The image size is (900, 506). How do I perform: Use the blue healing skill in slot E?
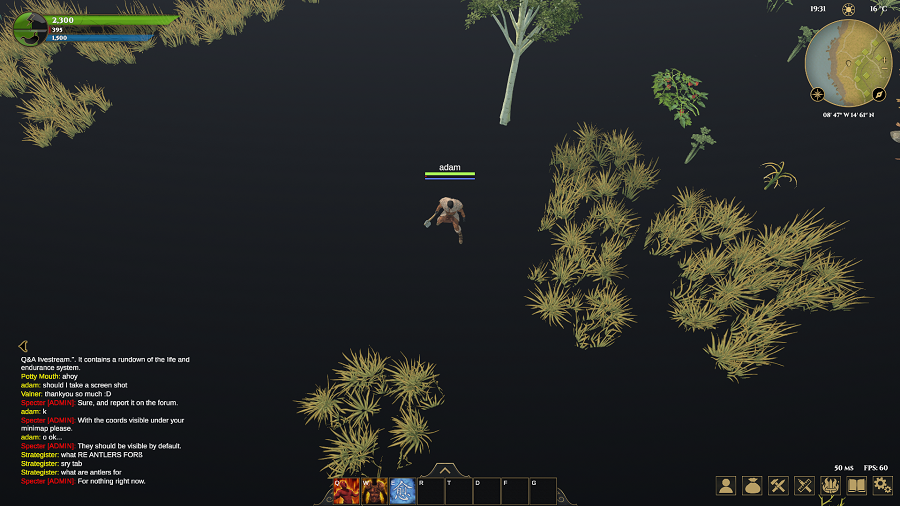402,490
